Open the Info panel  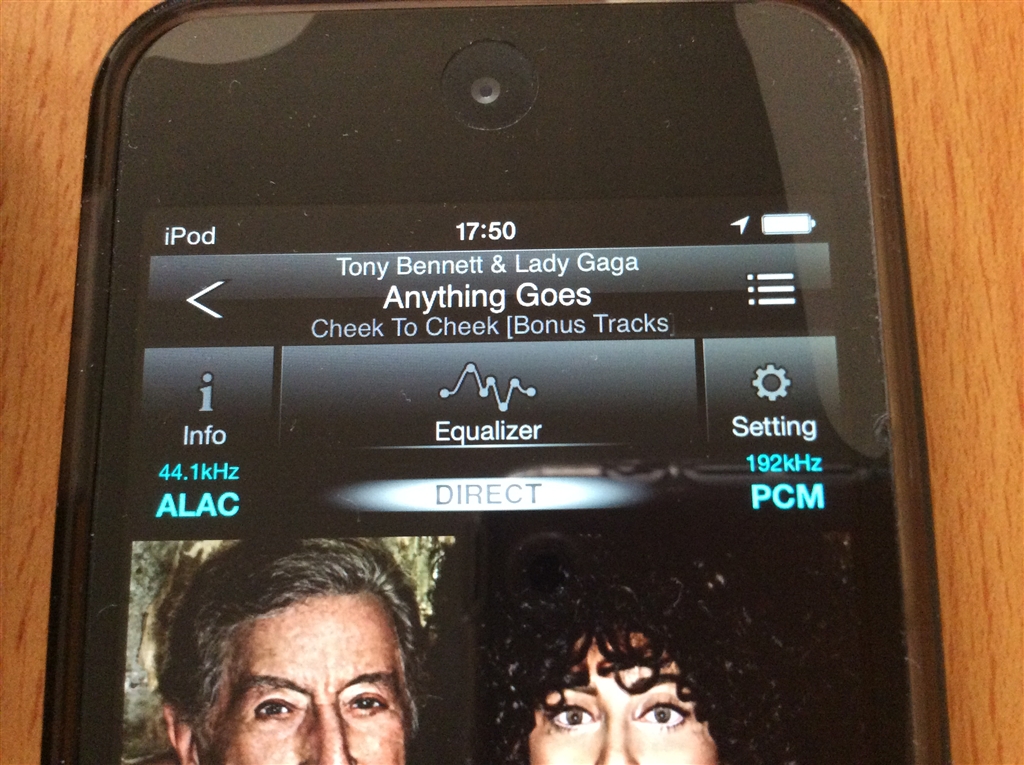click(205, 410)
